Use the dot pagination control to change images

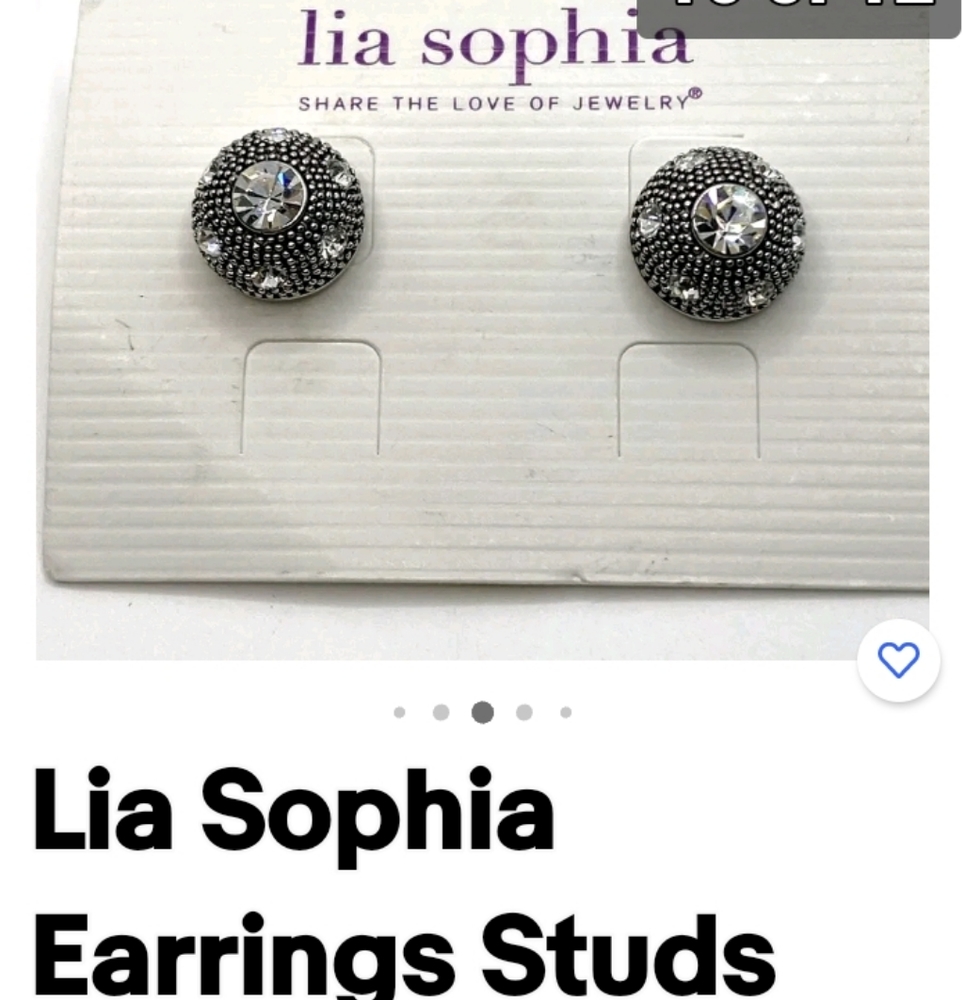(x=482, y=713)
